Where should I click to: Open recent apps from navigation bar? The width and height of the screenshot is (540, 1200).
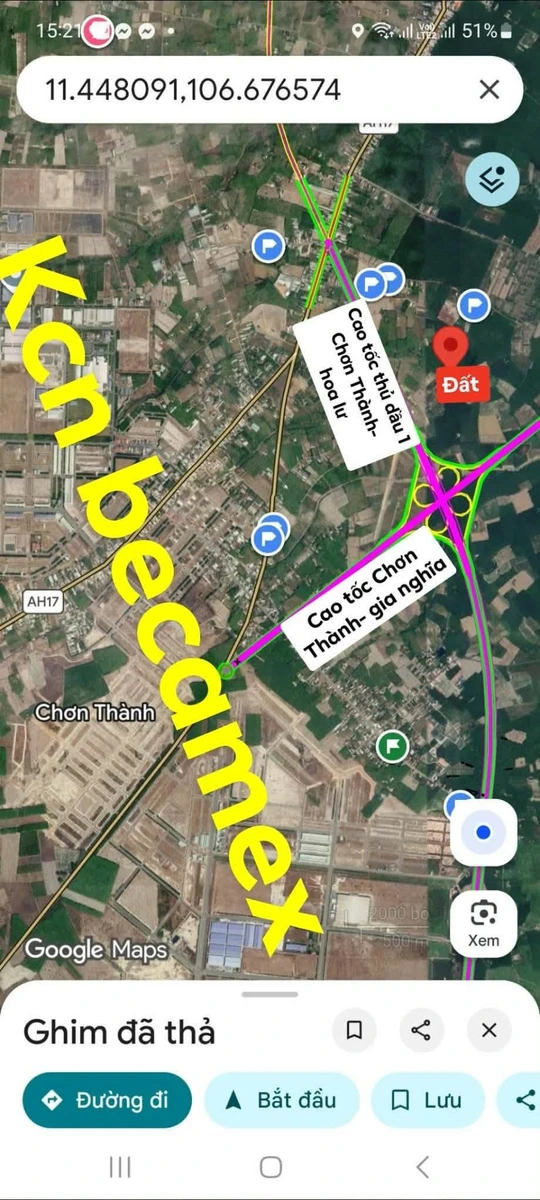[x=120, y=1166]
